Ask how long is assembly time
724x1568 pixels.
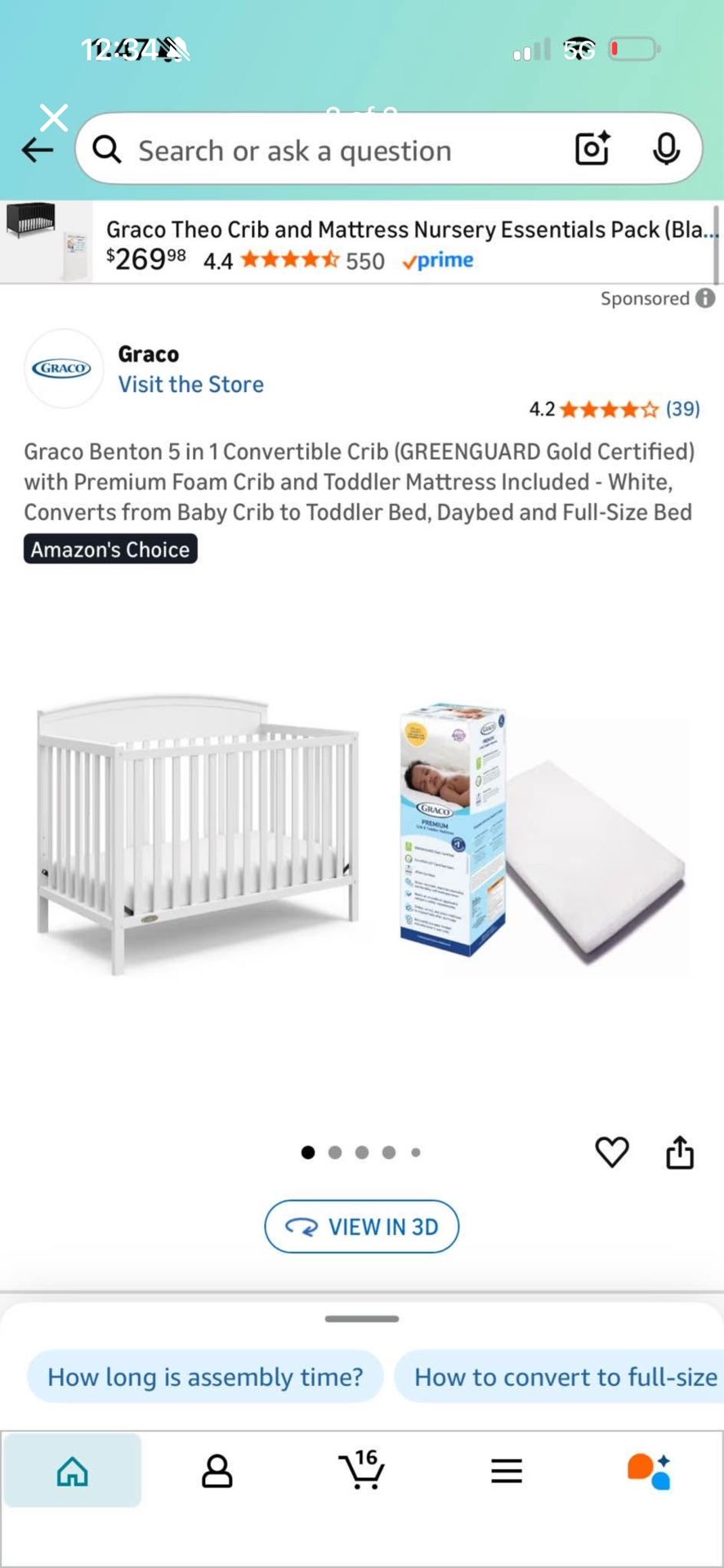pyautogui.click(x=205, y=1377)
